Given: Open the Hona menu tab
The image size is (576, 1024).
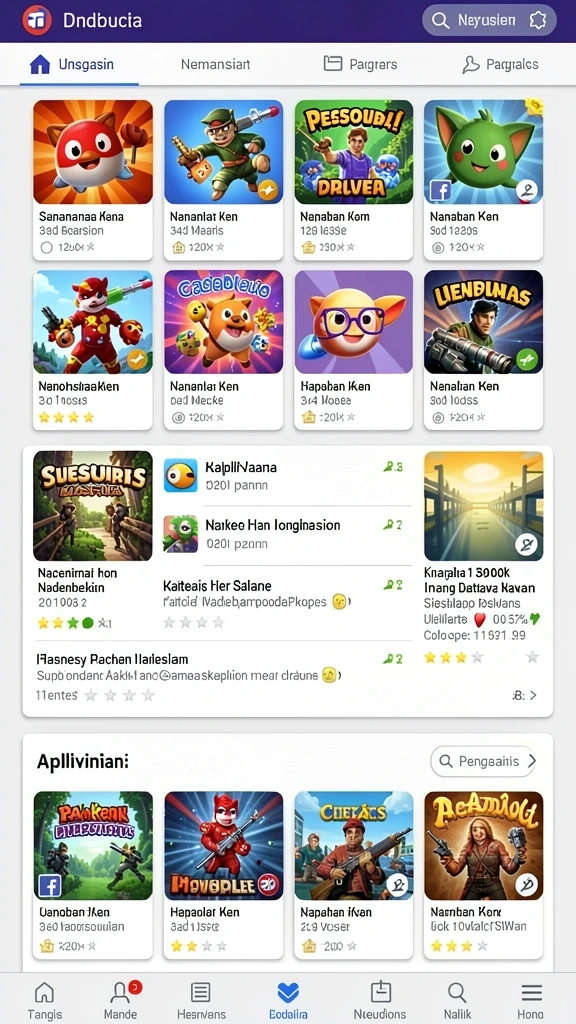Looking at the screenshot, I should (532, 1000).
